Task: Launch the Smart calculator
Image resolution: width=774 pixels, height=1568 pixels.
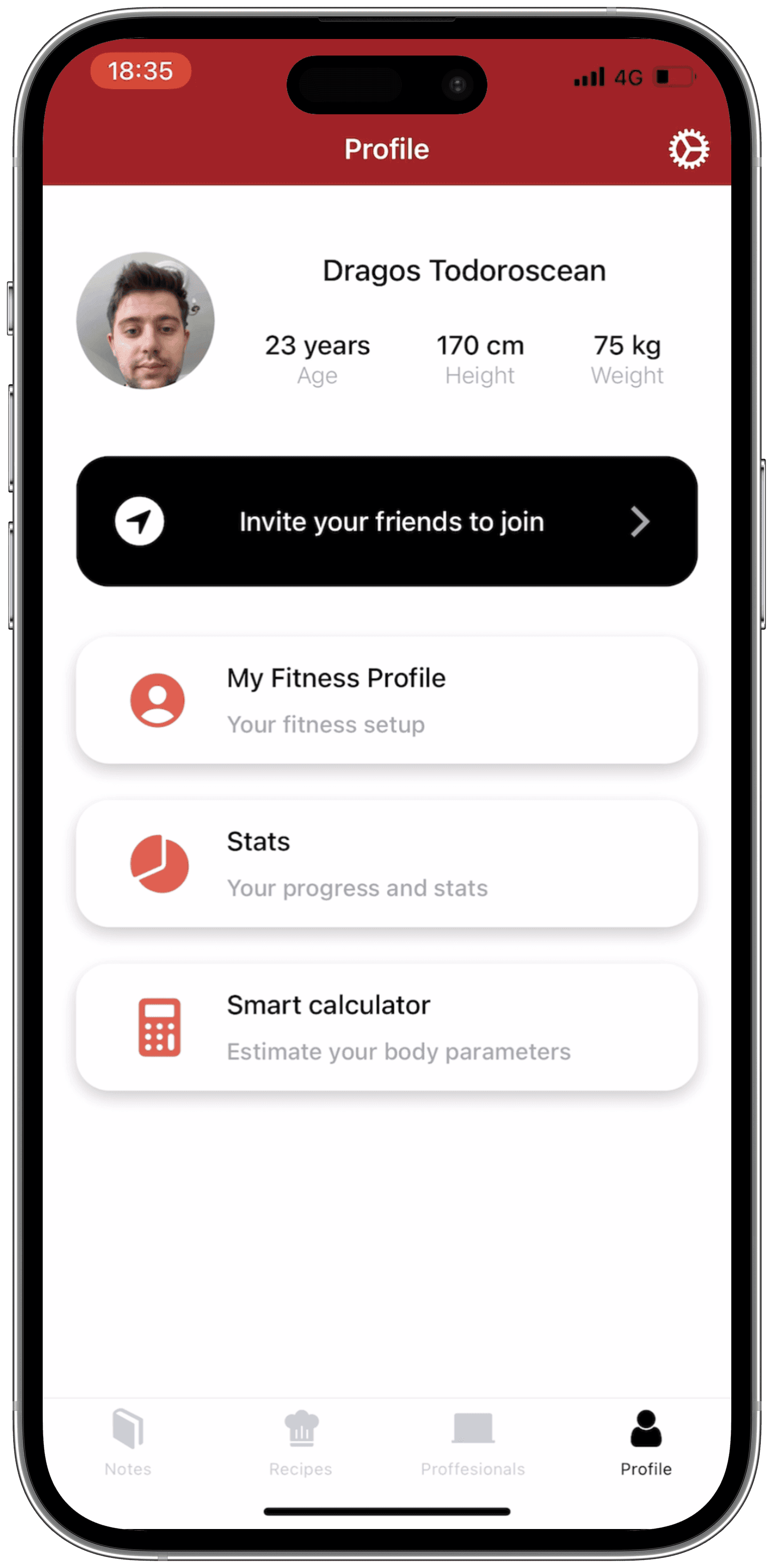Action: pos(387,1028)
